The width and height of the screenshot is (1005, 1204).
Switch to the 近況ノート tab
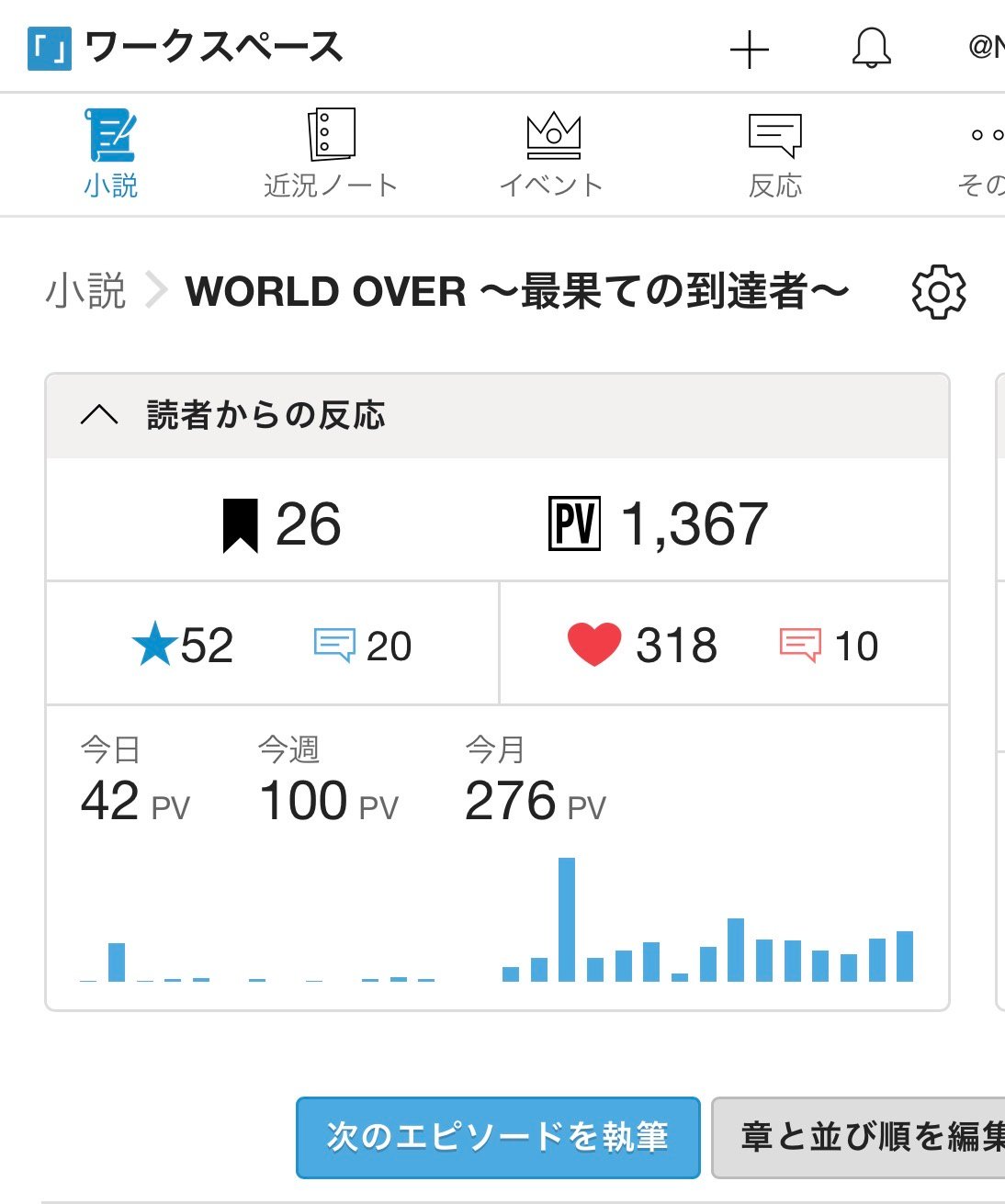click(x=331, y=153)
